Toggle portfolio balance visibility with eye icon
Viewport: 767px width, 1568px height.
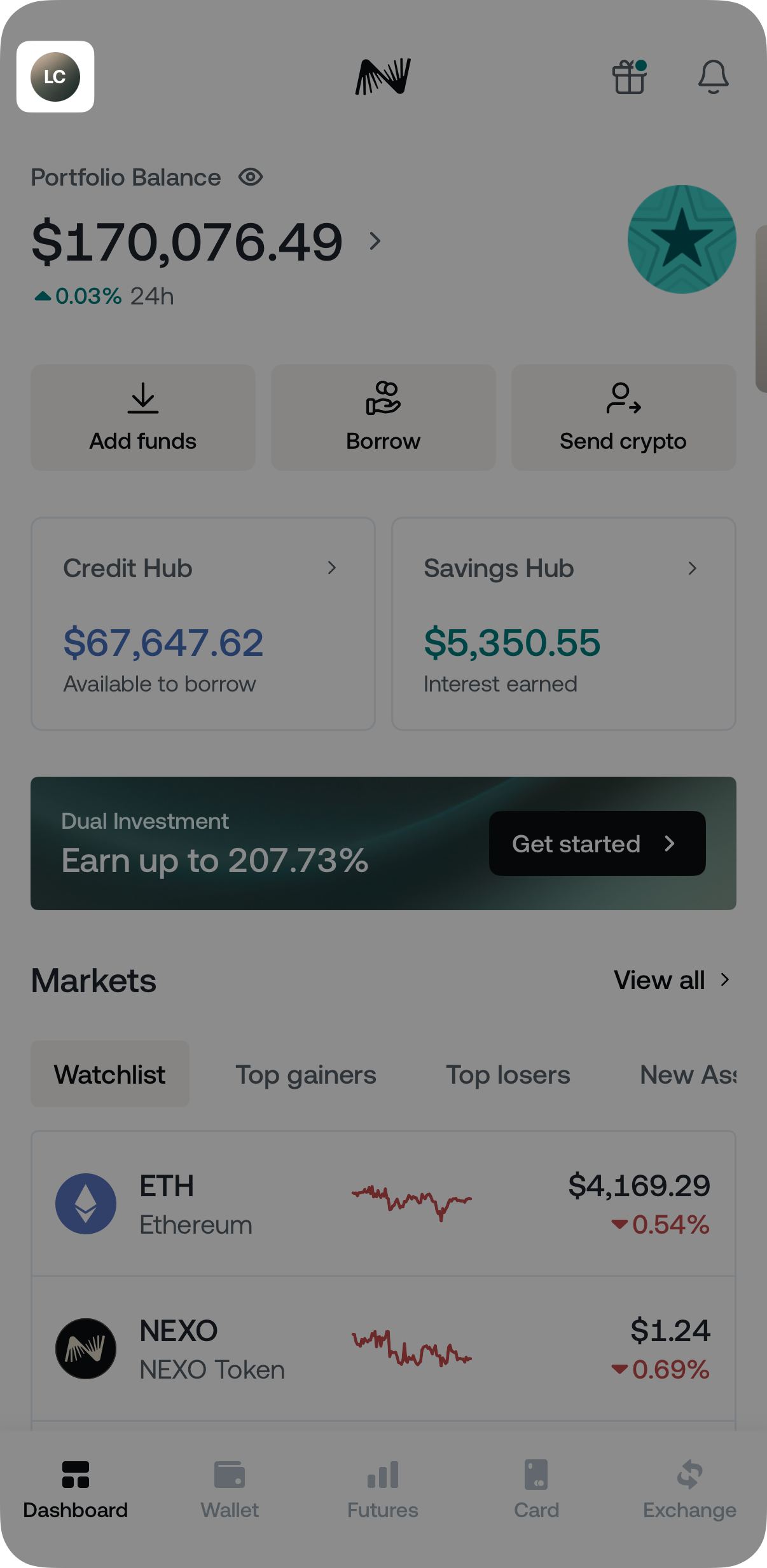click(250, 177)
